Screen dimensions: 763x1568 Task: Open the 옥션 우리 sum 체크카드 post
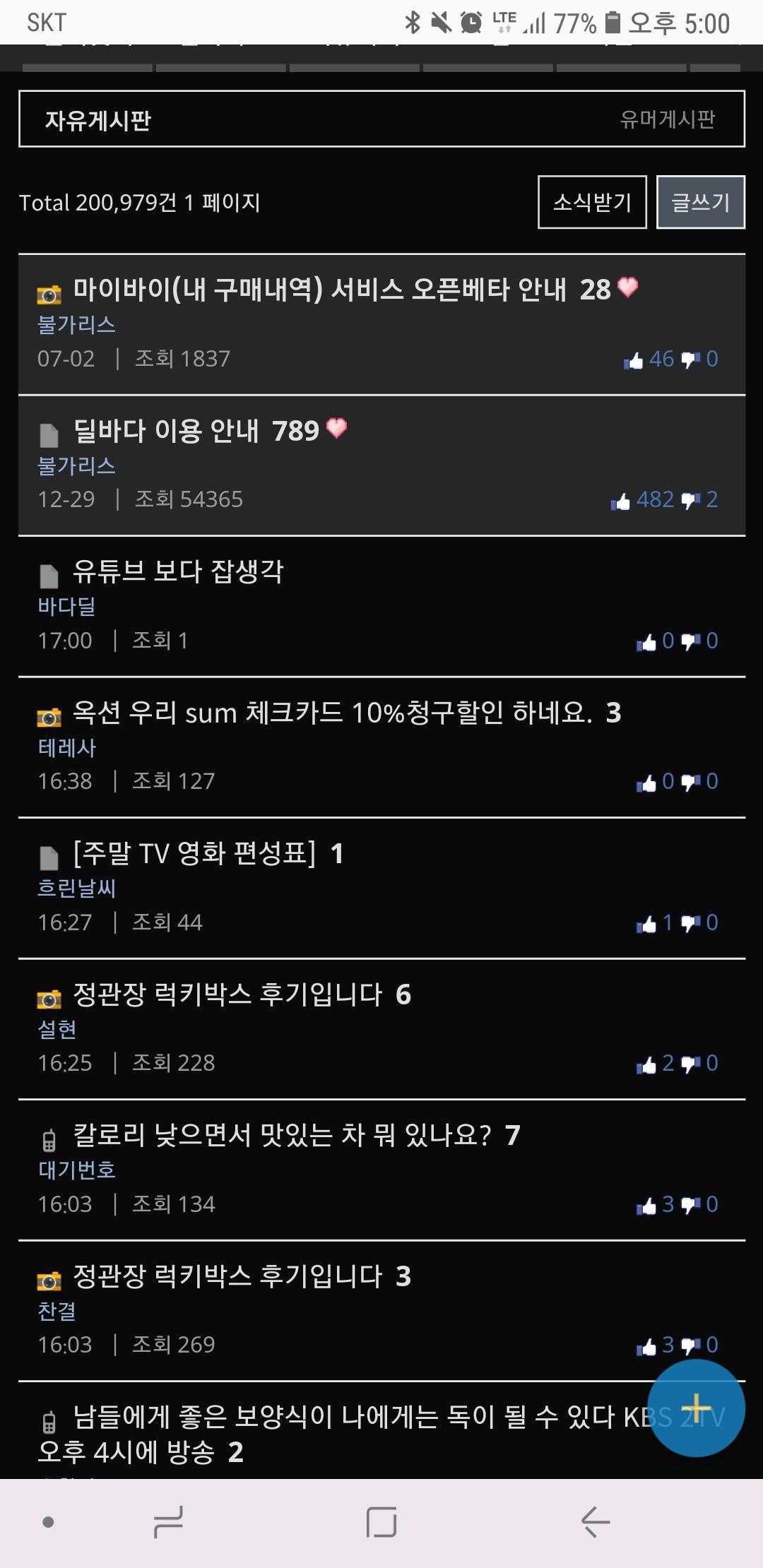pyautogui.click(x=332, y=713)
